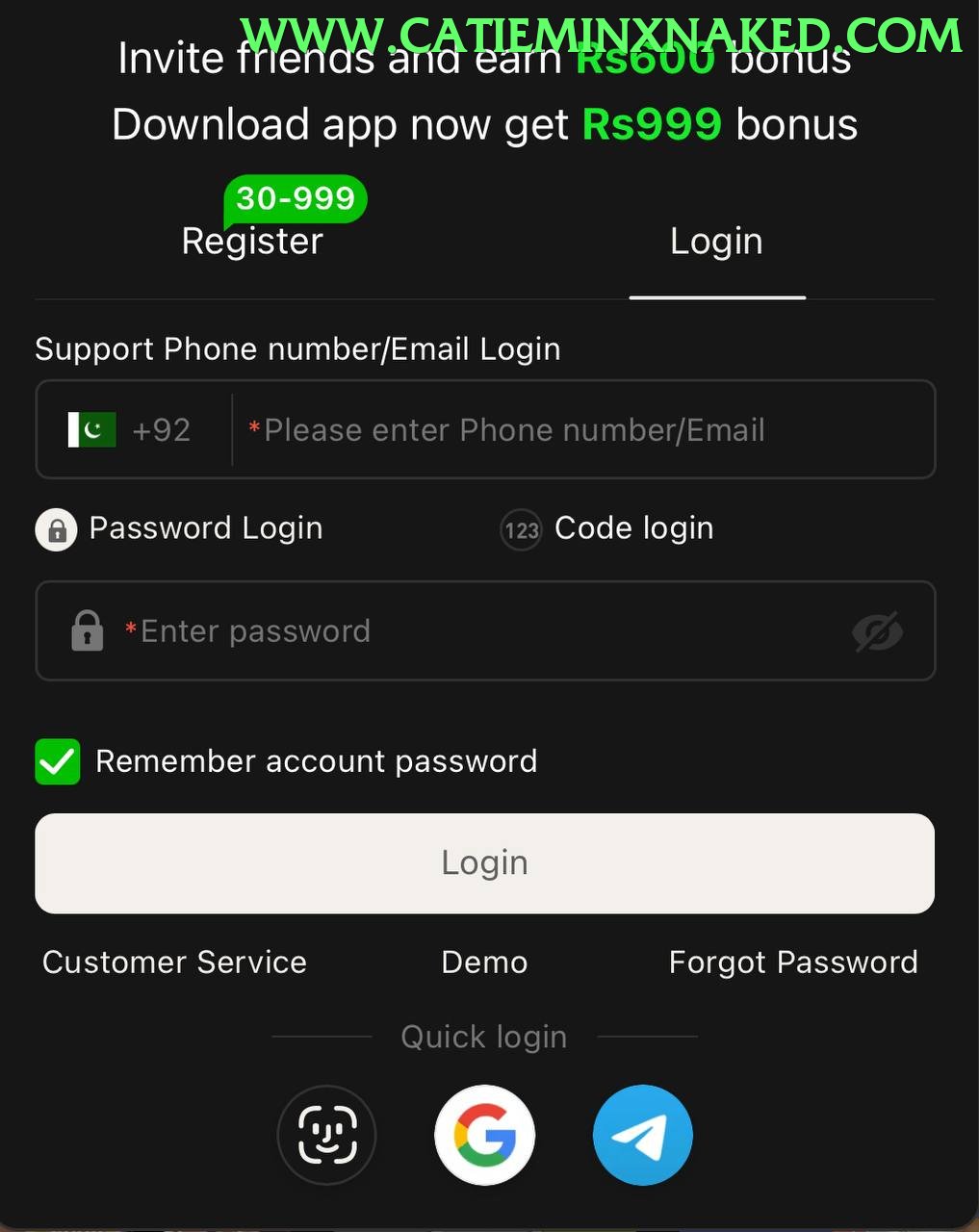Toggle password visibility eye icon
This screenshot has height=1232, width=979.
point(877,631)
